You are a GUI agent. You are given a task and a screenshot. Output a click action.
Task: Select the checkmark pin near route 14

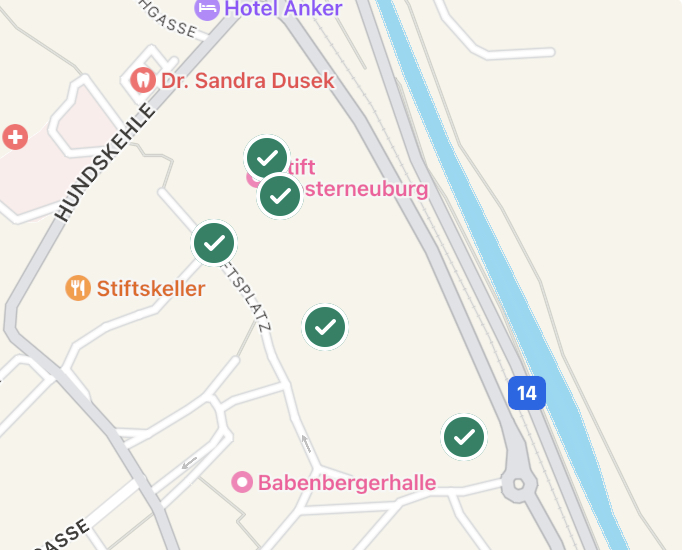click(x=464, y=437)
